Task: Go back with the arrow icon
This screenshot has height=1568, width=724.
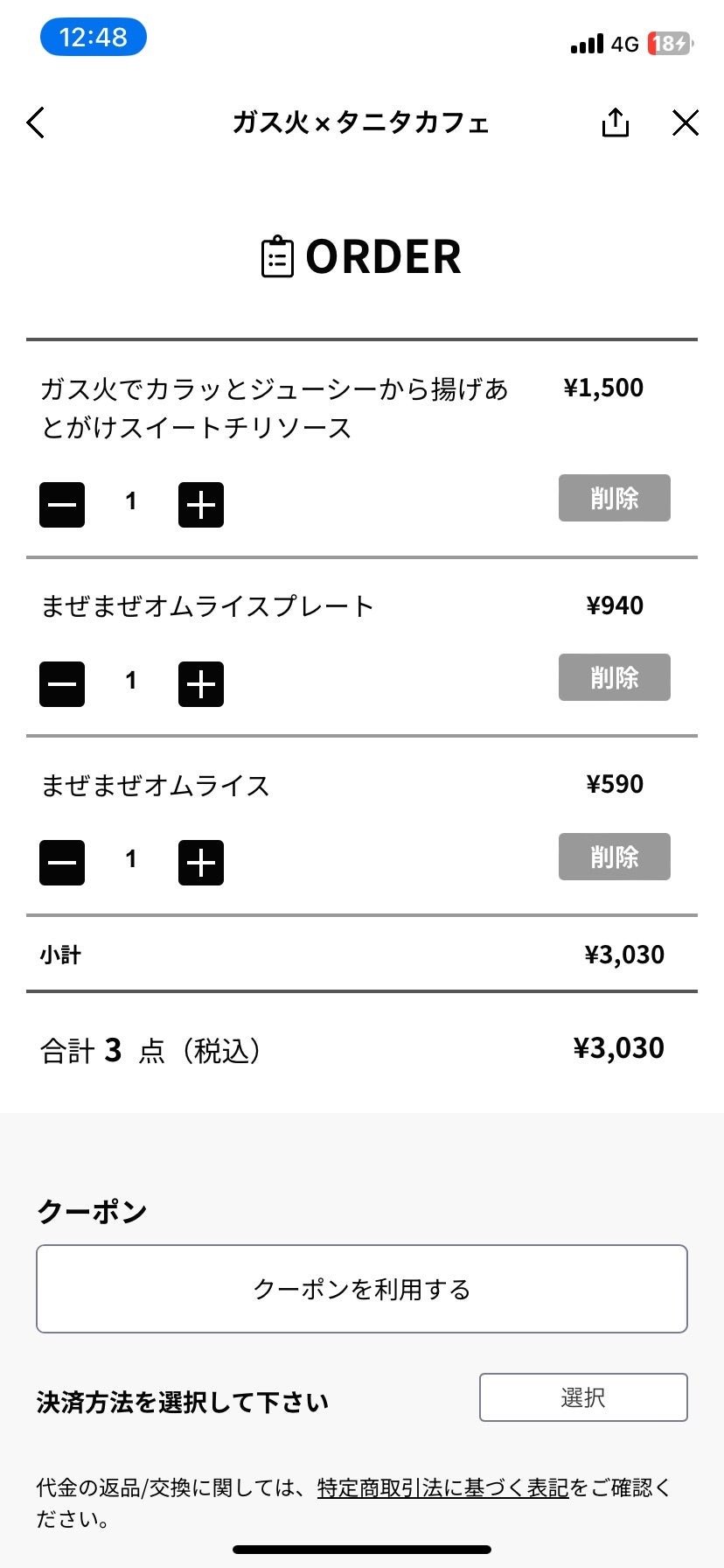Action: pyautogui.click(x=35, y=122)
